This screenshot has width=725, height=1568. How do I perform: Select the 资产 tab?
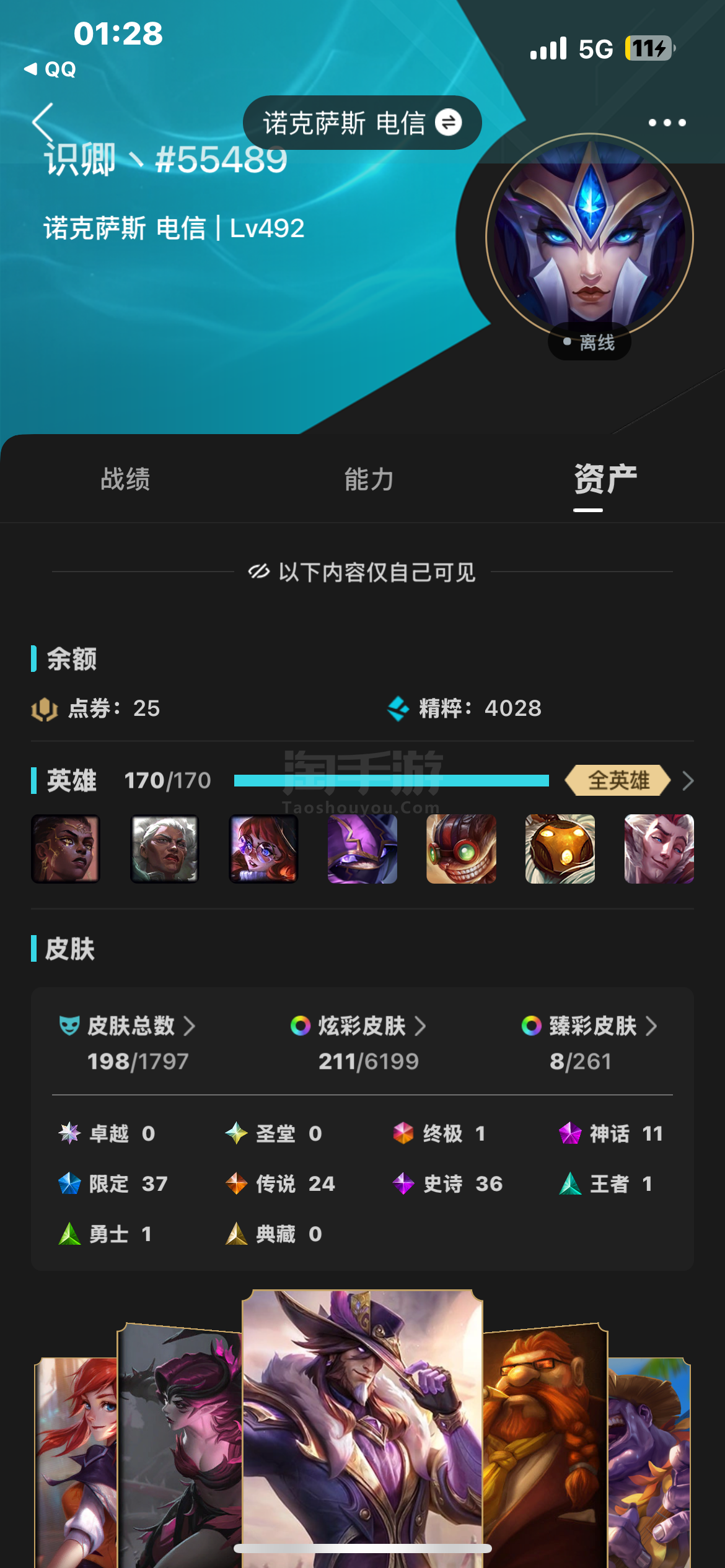pyautogui.click(x=605, y=479)
